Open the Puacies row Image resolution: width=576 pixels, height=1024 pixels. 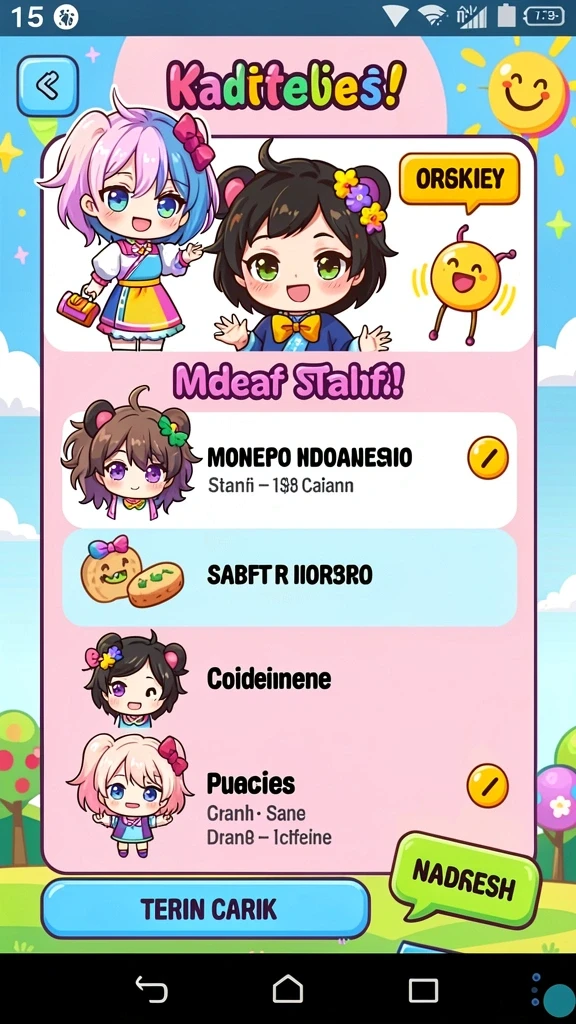coord(289,797)
